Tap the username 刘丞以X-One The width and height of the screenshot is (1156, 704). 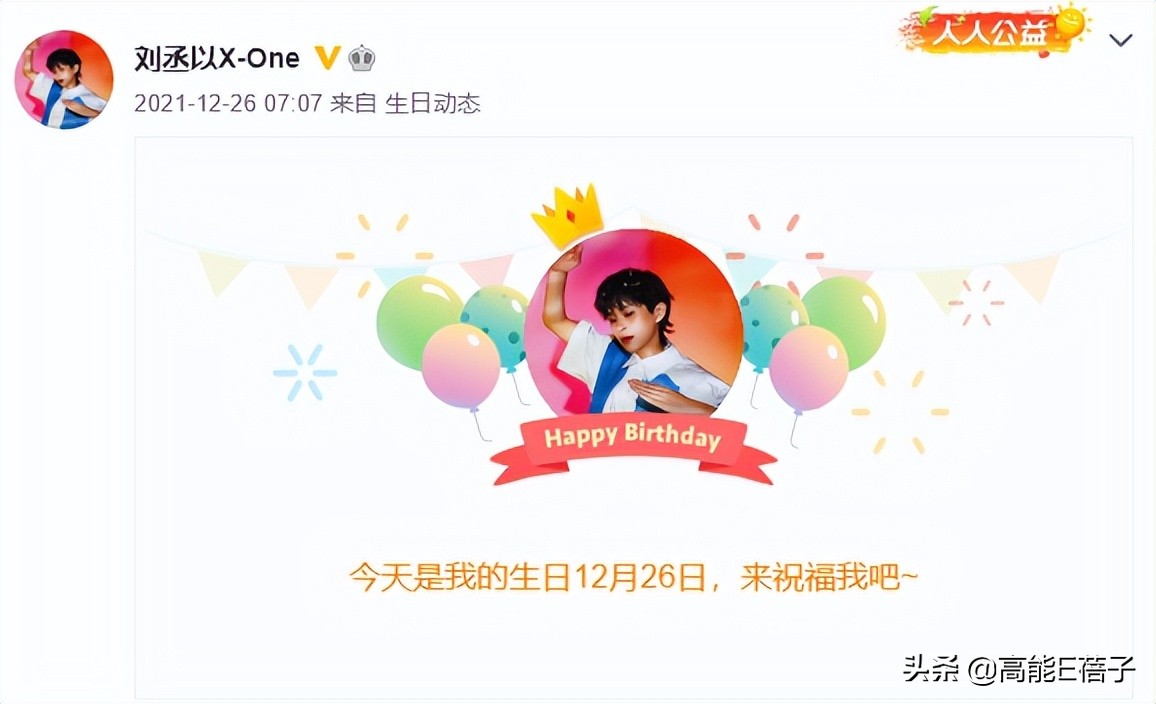point(217,58)
